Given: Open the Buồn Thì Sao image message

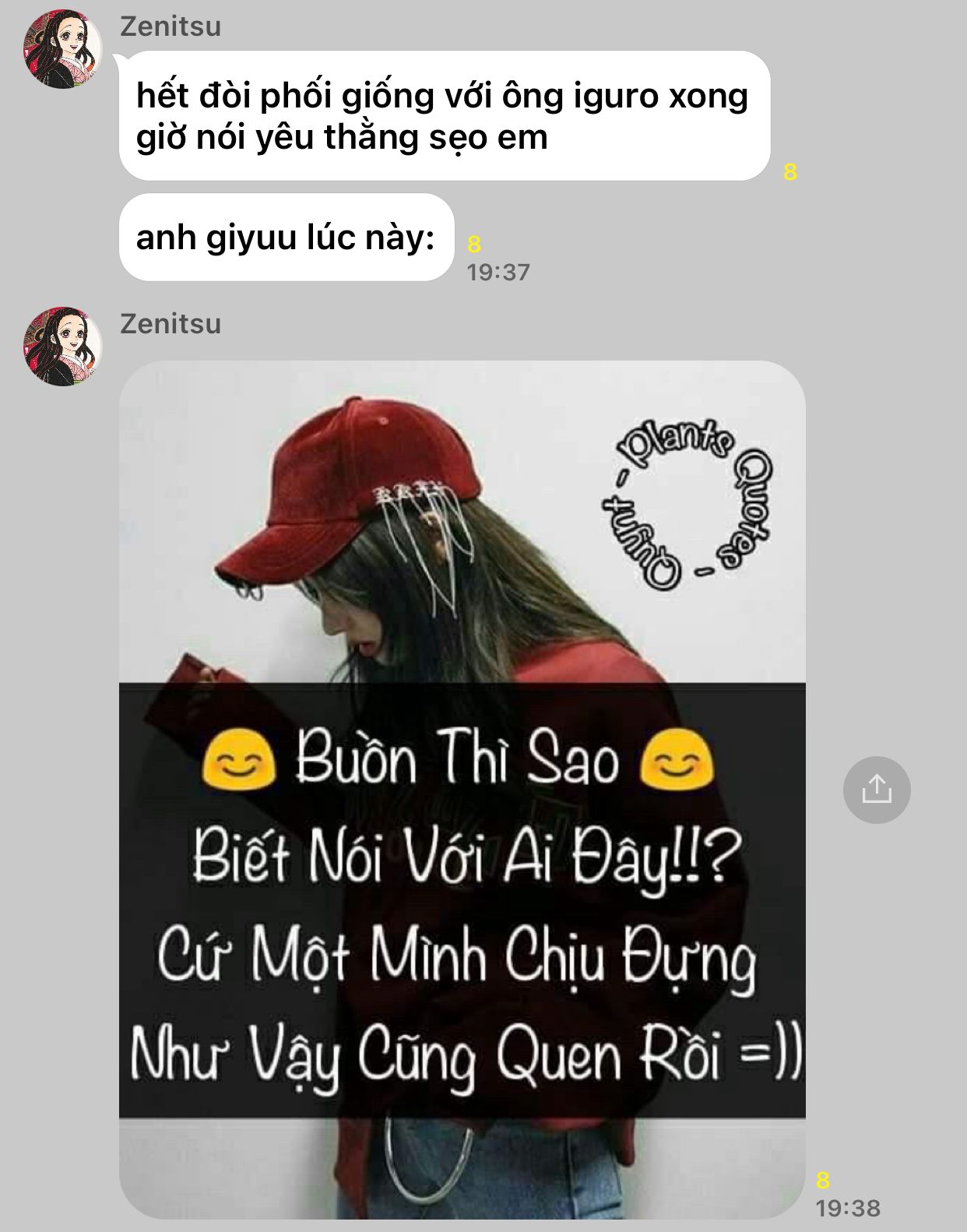Looking at the screenshot, I should [x=462, y=790].
